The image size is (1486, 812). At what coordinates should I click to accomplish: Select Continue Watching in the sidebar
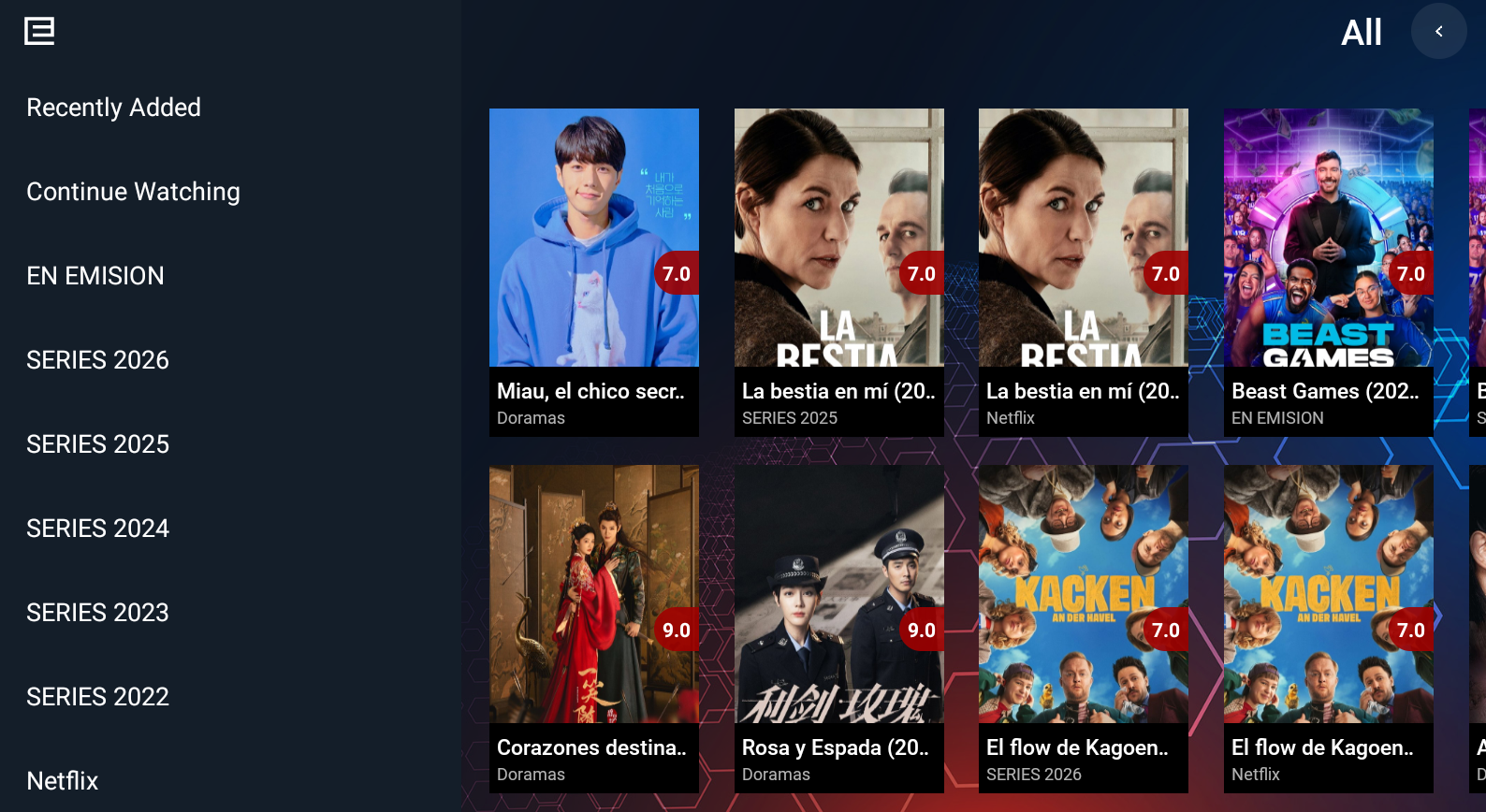pos(133,192)
